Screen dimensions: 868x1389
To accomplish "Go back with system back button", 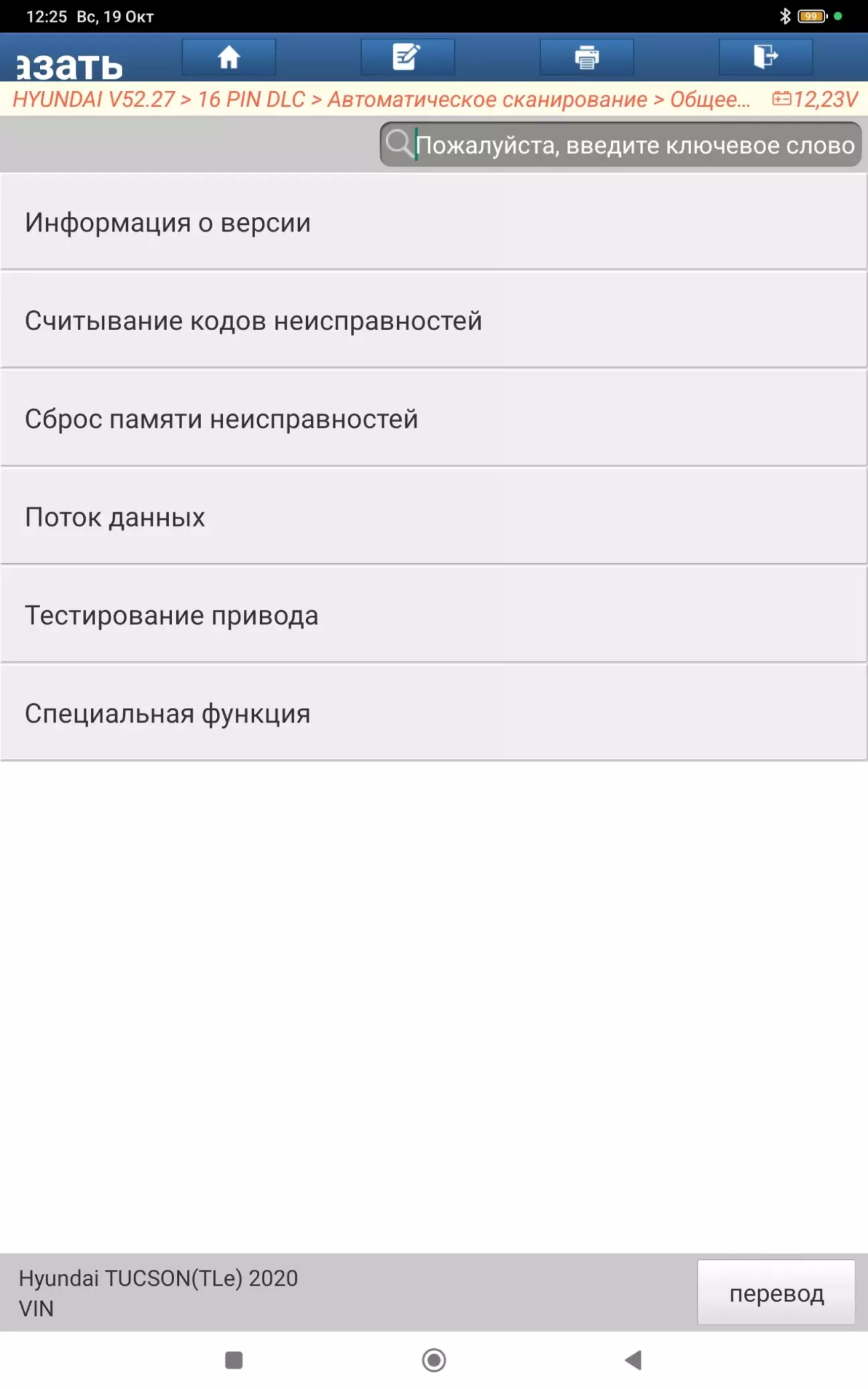I will click(633, 1360).
